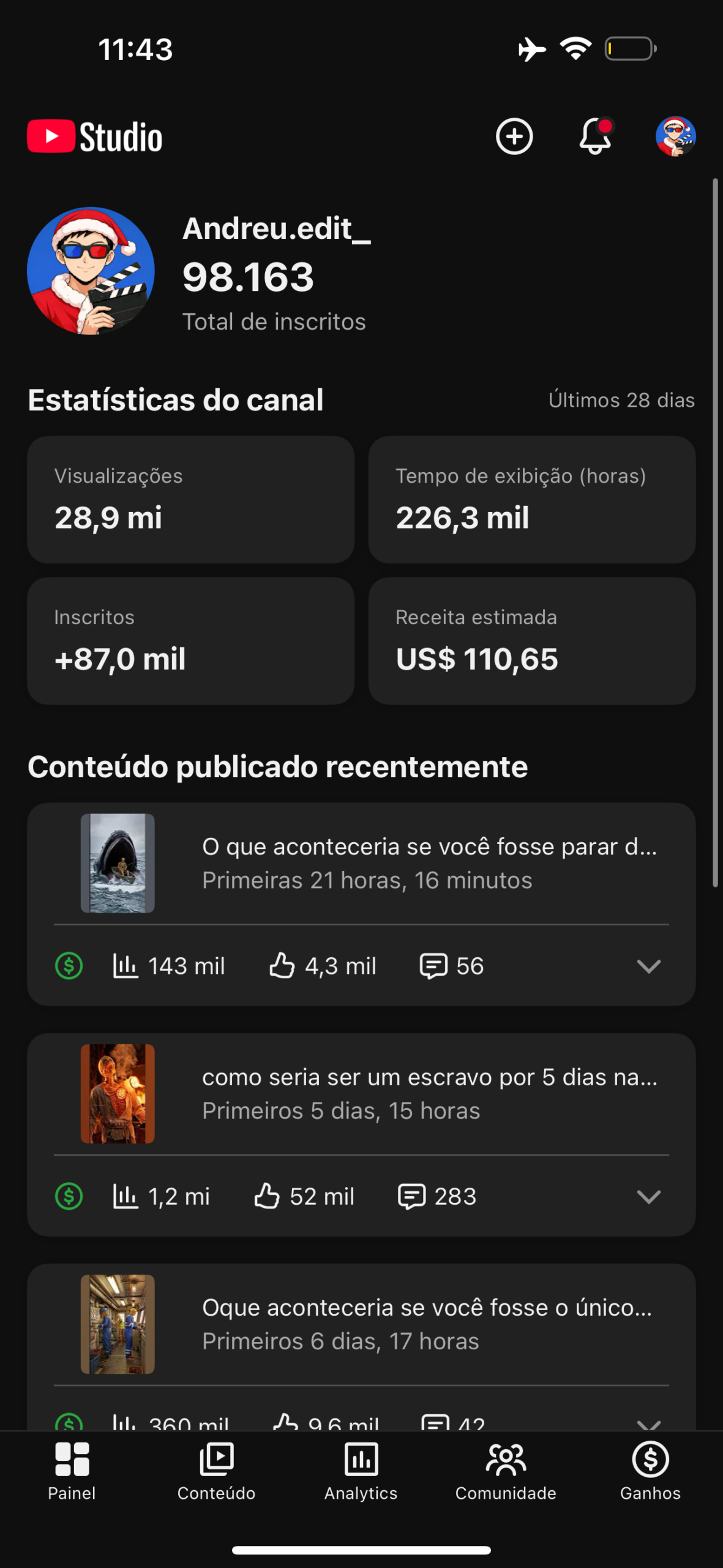
Task: Expand stats for the 143 mil views video
Action: click(648, 966)
